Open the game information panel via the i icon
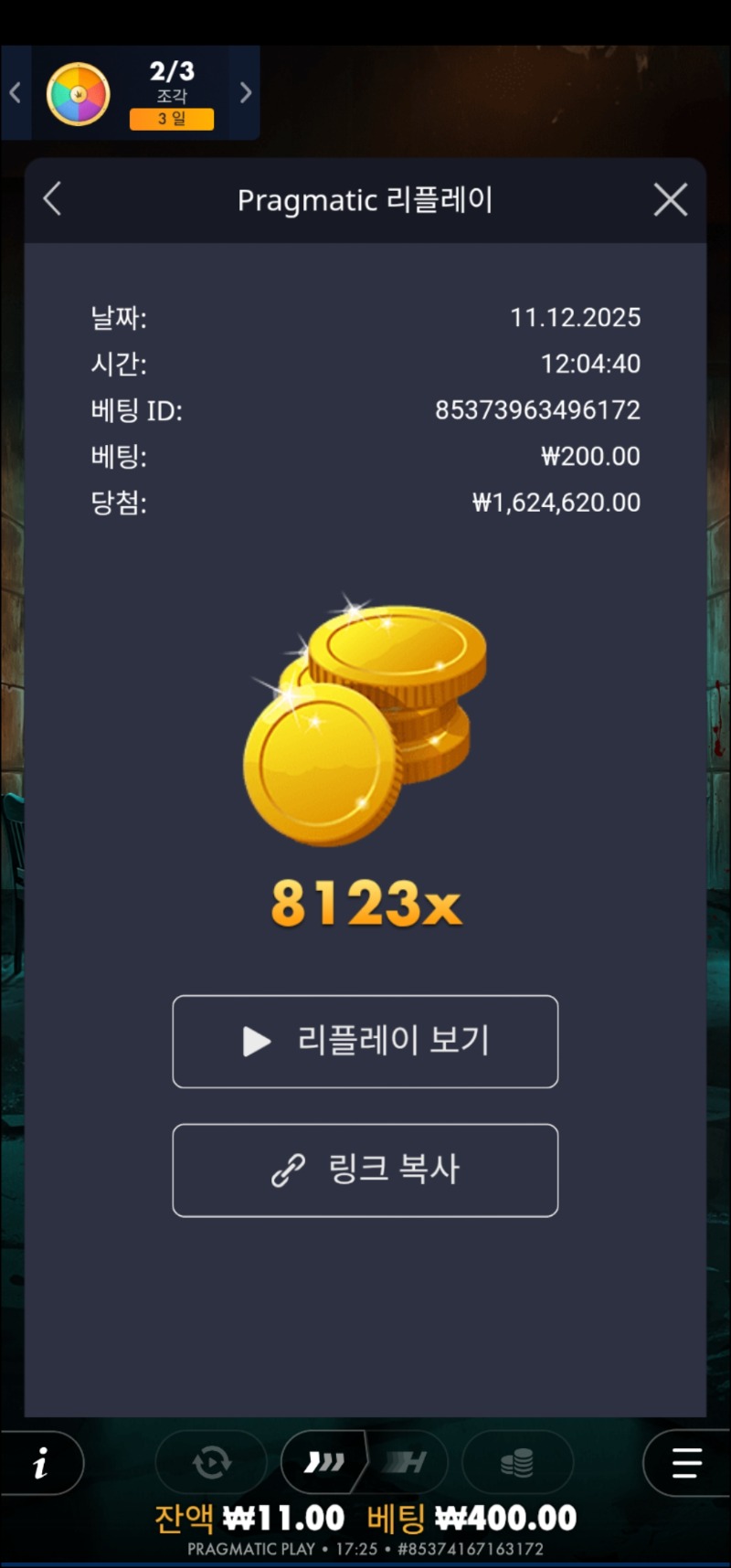This screenshot has height=1568, width=731. click(x=41, y=1463)
